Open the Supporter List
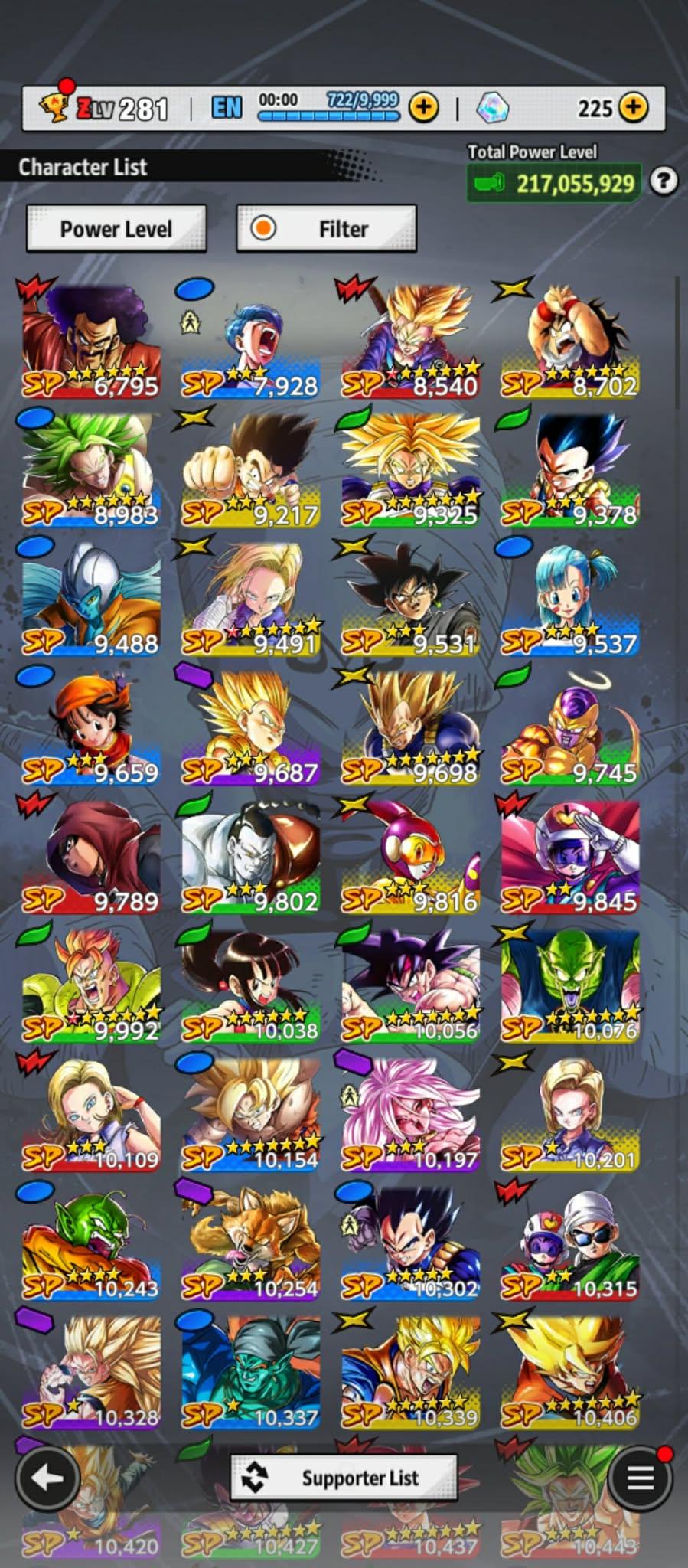 (x=344, y=1478)
